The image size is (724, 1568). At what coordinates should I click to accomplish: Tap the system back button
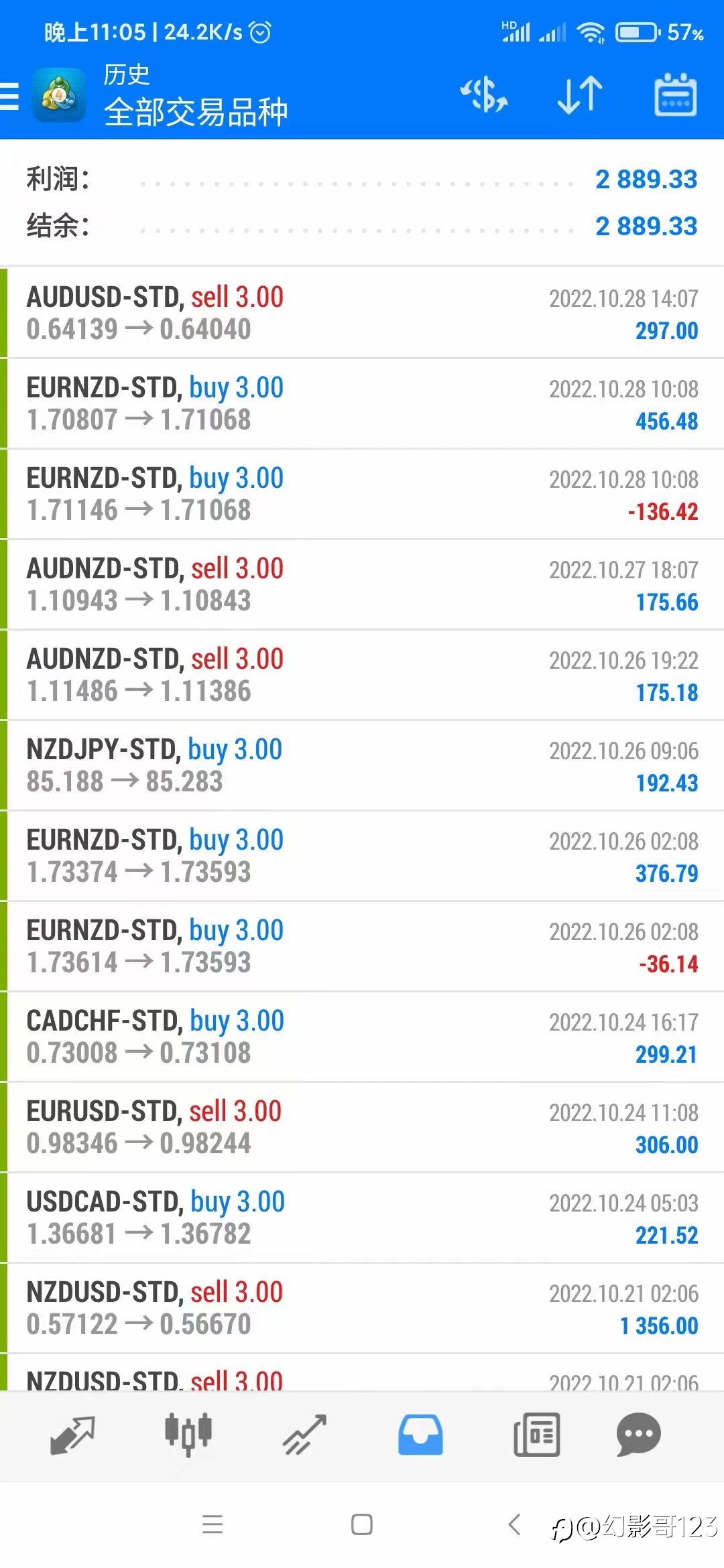[x=514, y=1524]
